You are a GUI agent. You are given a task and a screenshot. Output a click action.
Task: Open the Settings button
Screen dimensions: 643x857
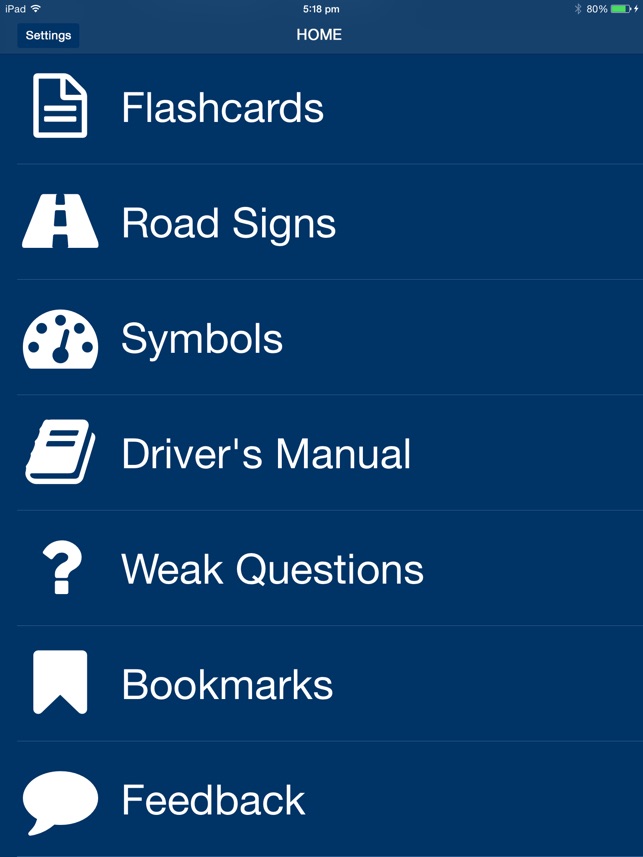[x=48, y=36]
